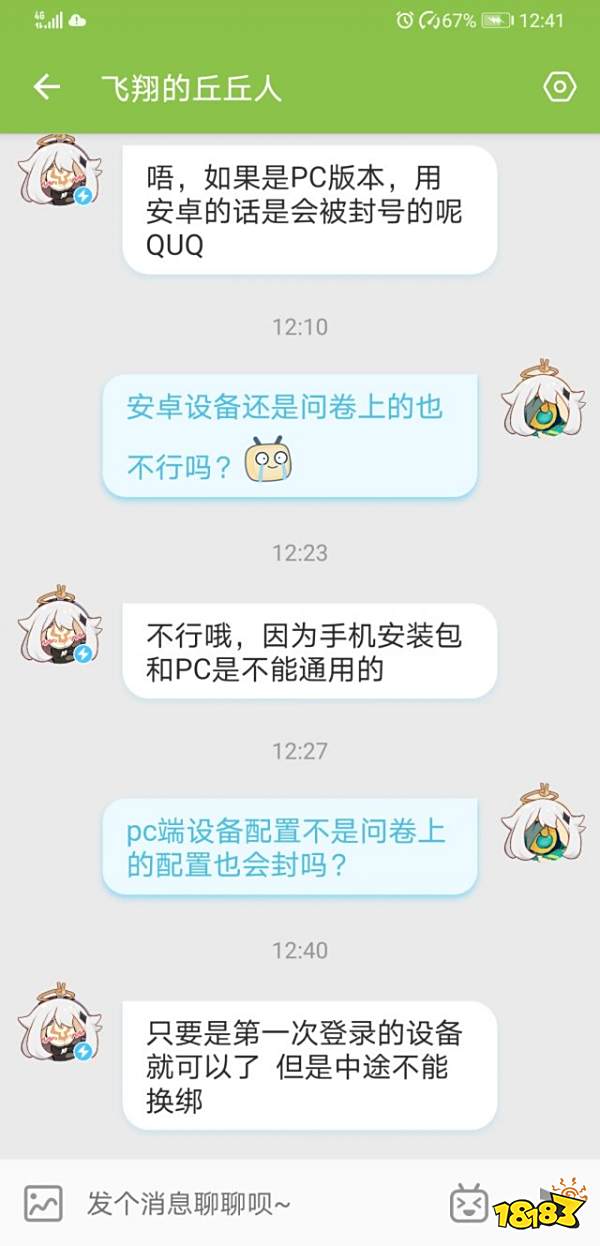Image resolution: width=600 pixels, height=1246 pixels.
Task: Open chat settings hexagon icon
Action: point(559,87)
